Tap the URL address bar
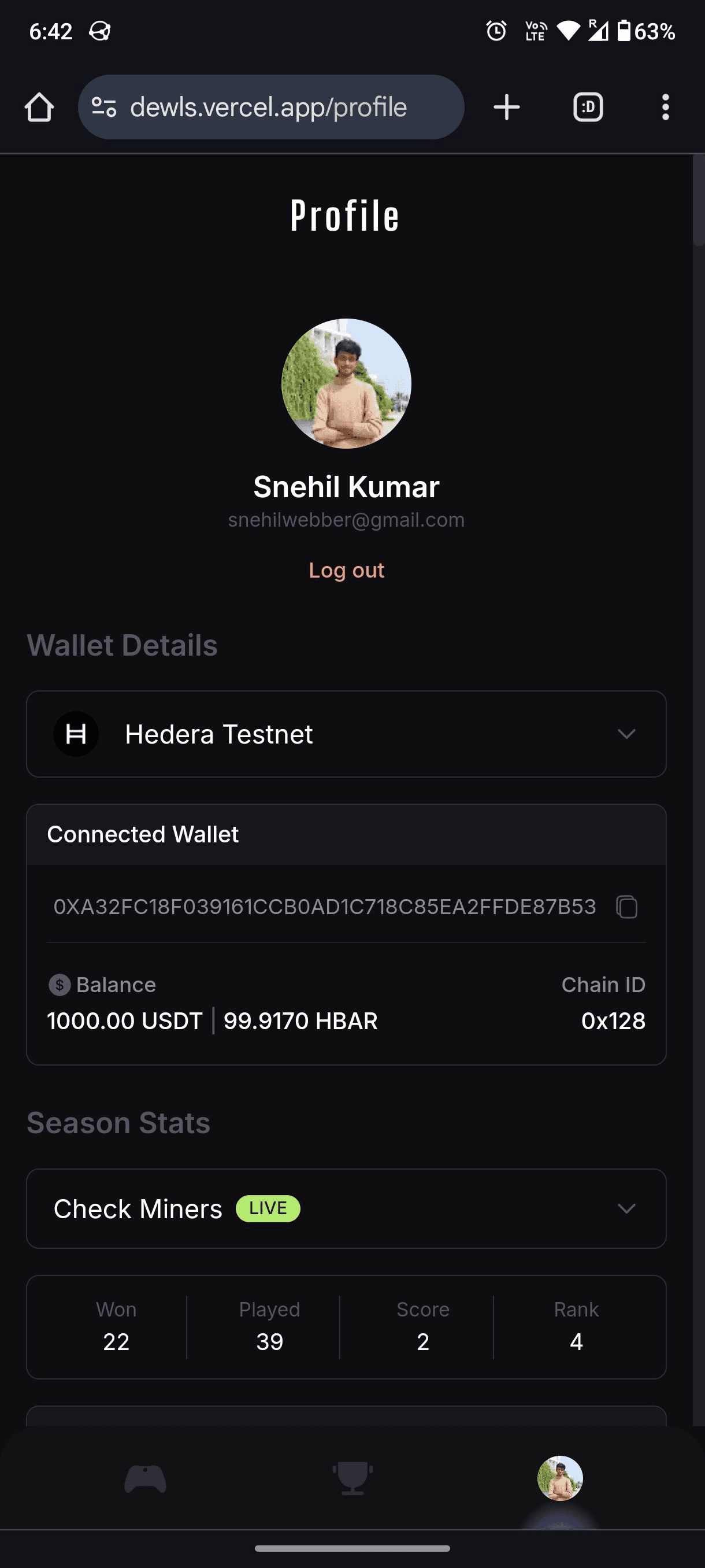The width and height of the screenshot is (705, 1568). tap(270, 108)
